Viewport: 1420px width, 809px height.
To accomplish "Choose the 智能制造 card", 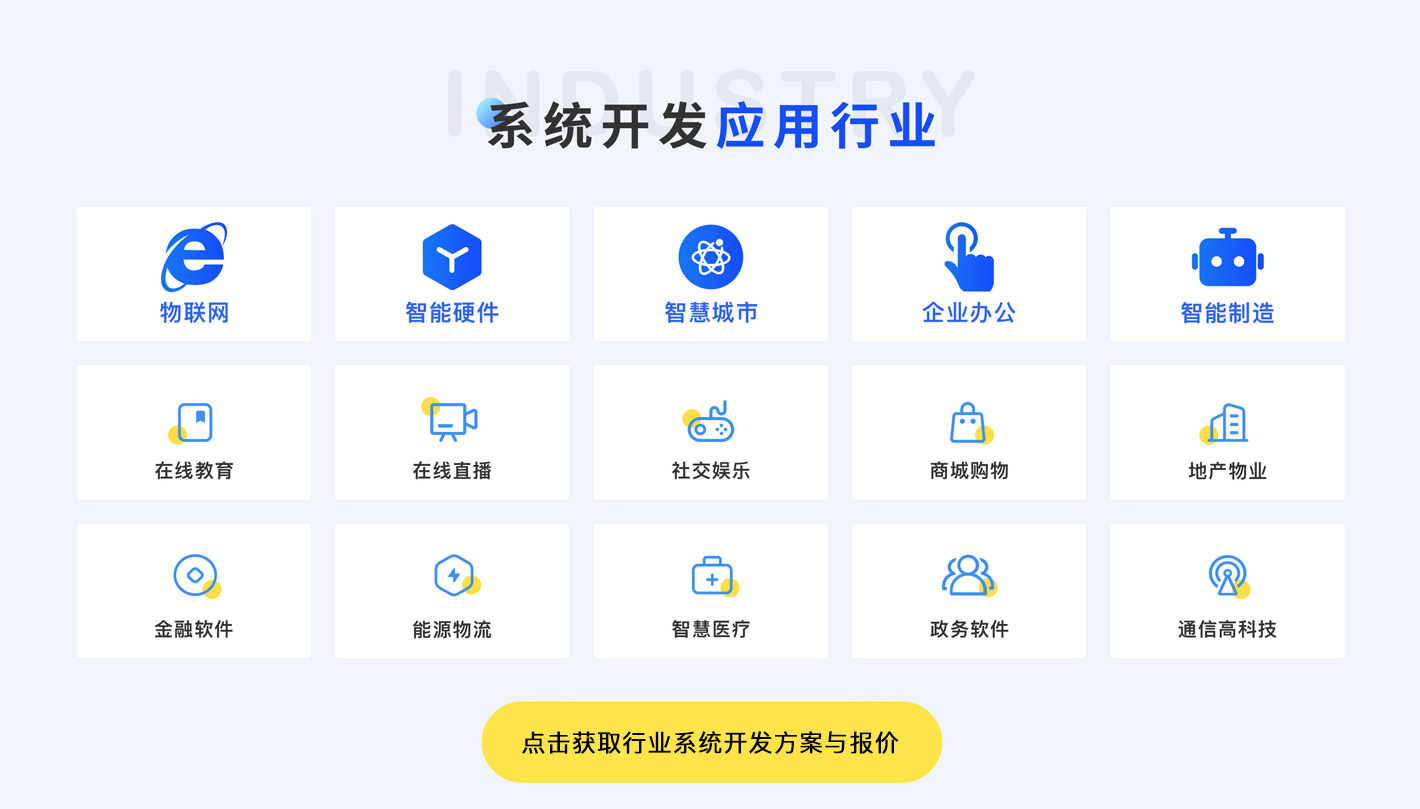I will (1227, 274).
